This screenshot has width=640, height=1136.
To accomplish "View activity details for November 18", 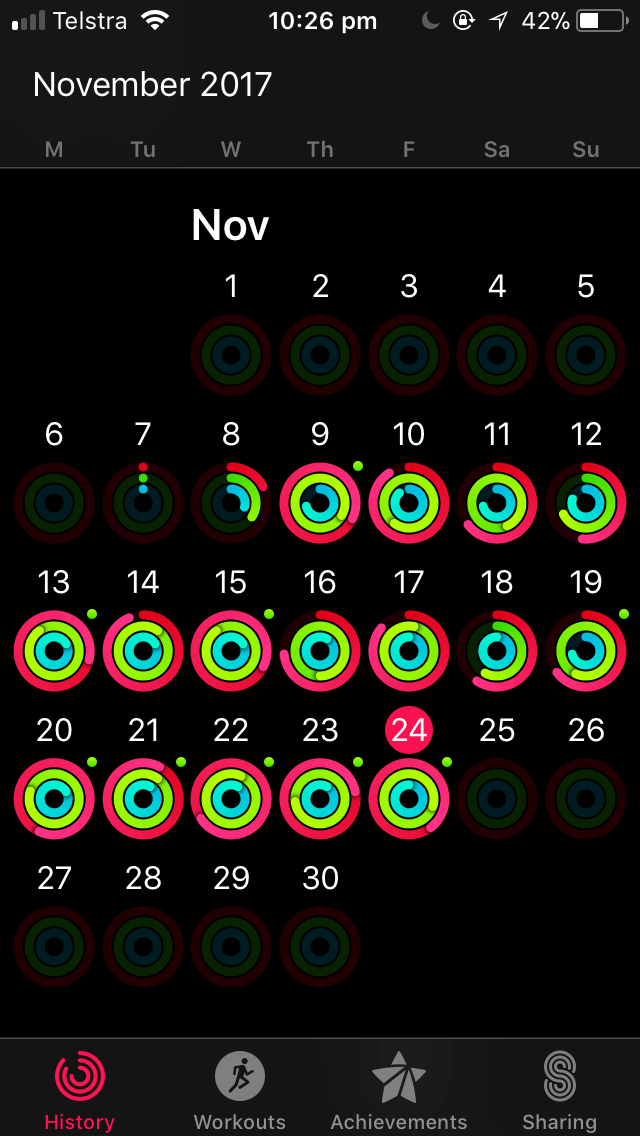I will 497,650.
